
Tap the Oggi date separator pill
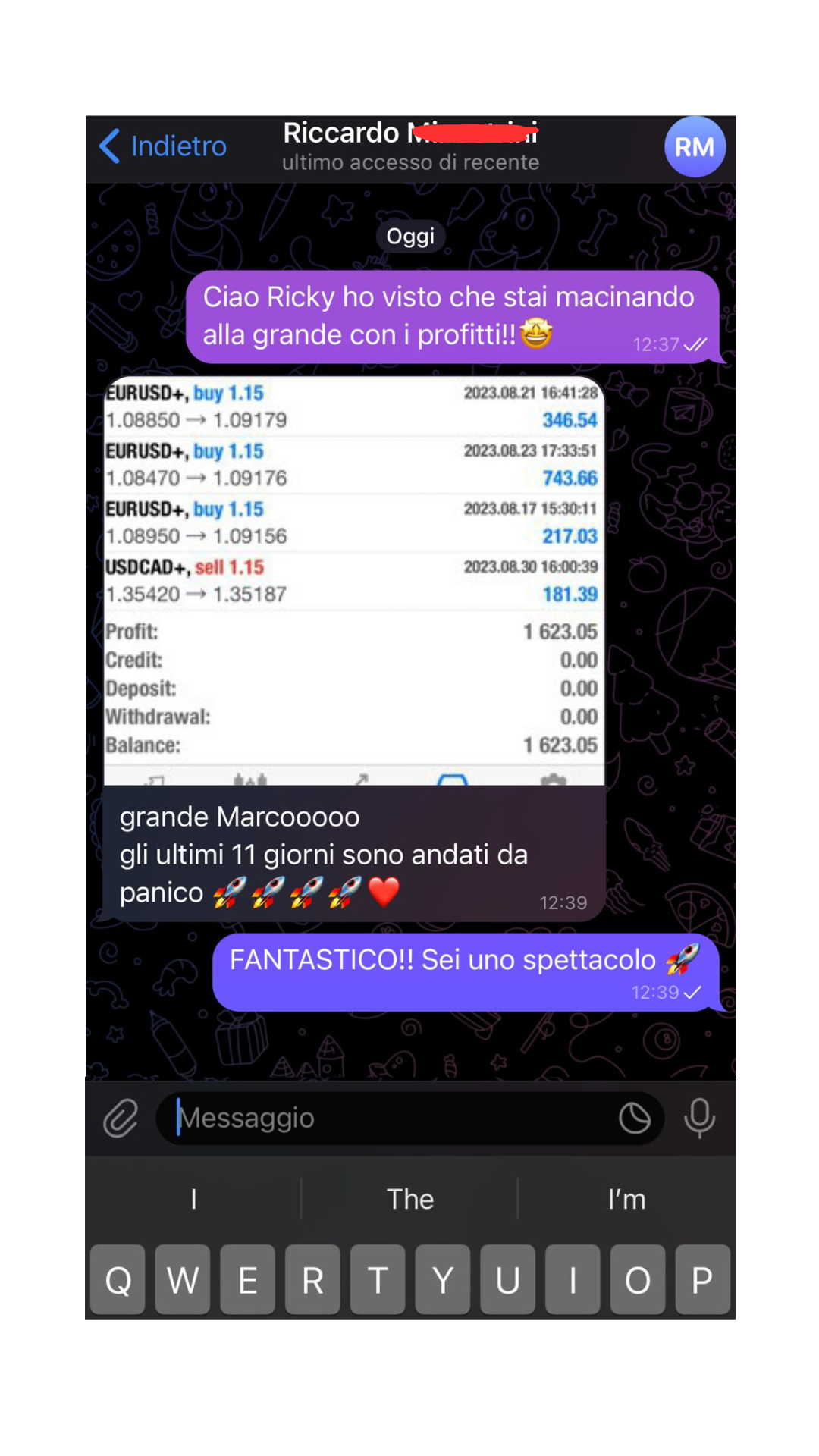pos(409,236)
